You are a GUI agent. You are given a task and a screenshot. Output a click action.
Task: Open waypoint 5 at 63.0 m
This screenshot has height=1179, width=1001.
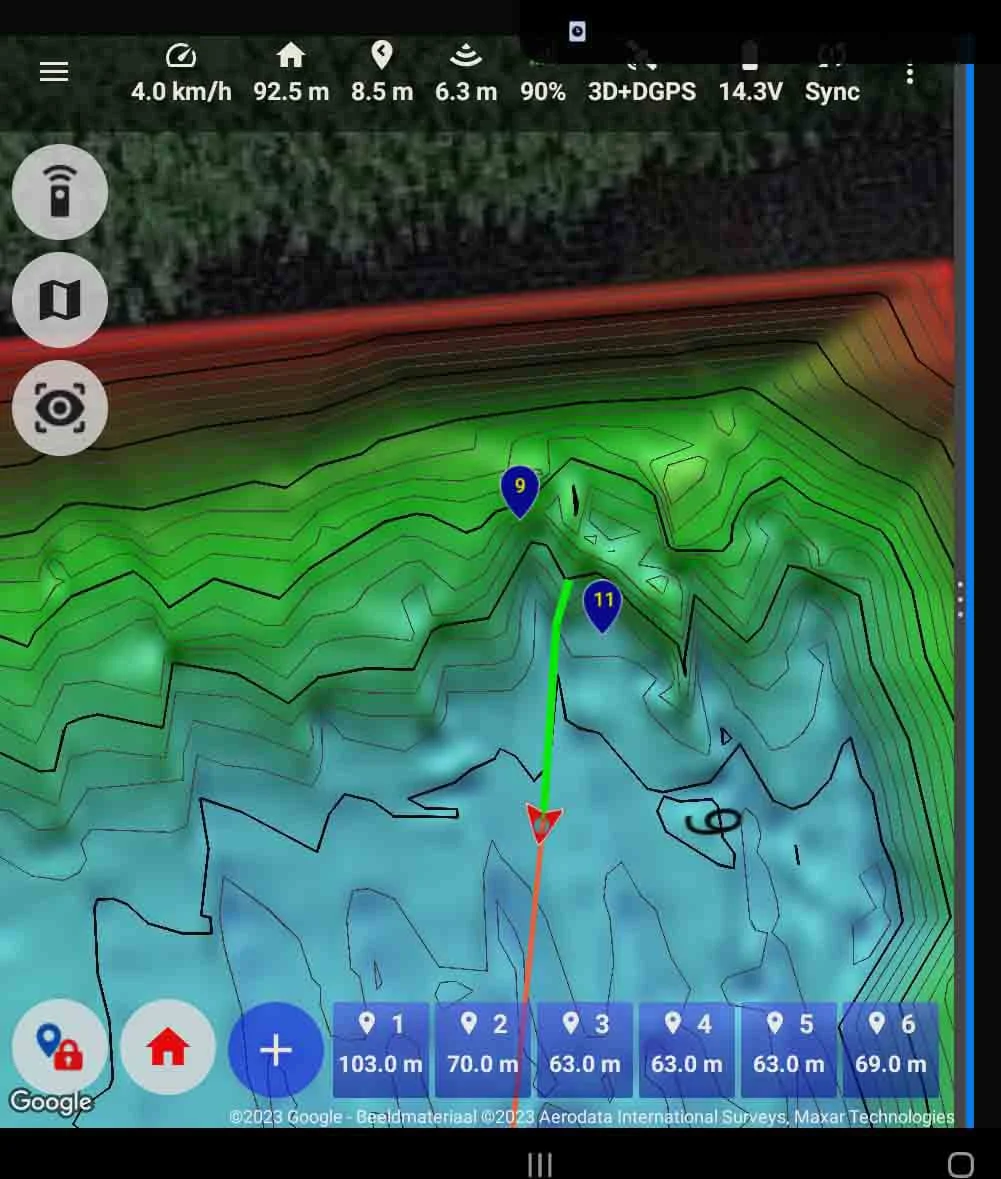[789, 1048]
